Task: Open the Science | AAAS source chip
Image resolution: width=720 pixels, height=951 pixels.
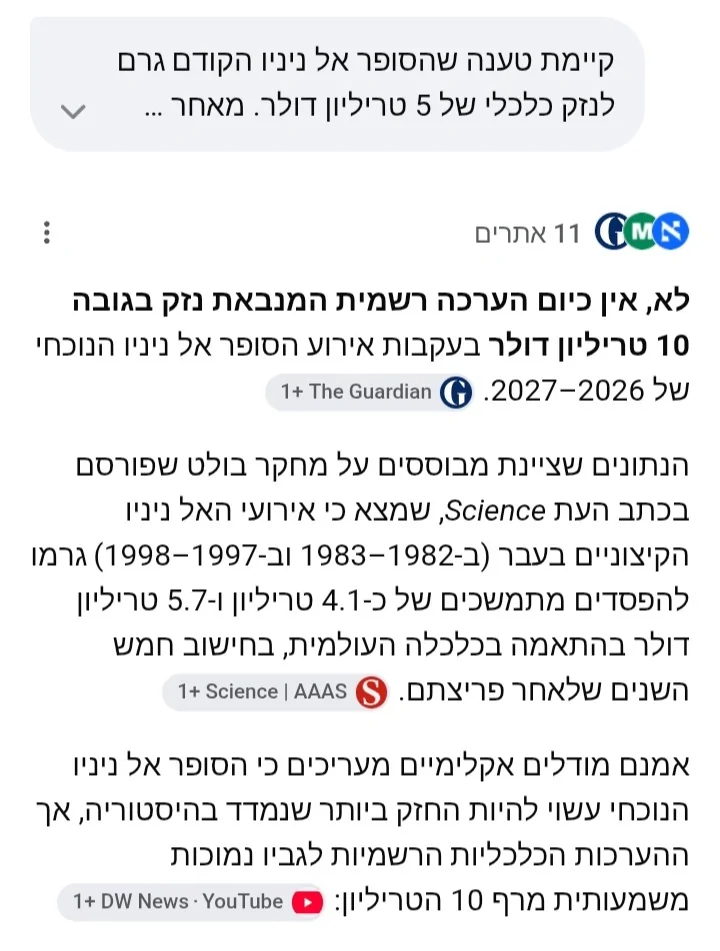Action: (275, 691)
